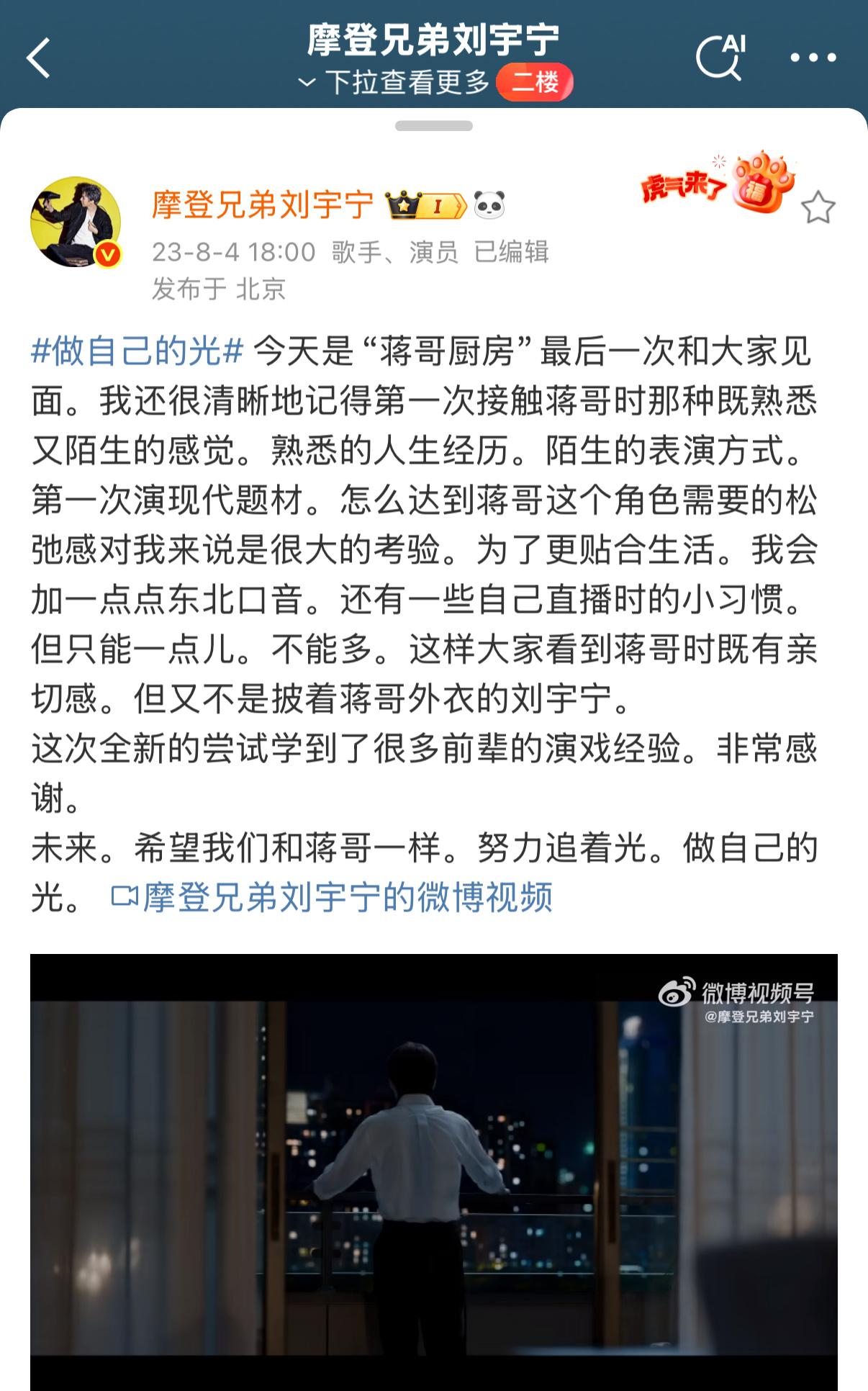Tap the red 二楼 badge
Screen dimensions: 868x1391
534,82
